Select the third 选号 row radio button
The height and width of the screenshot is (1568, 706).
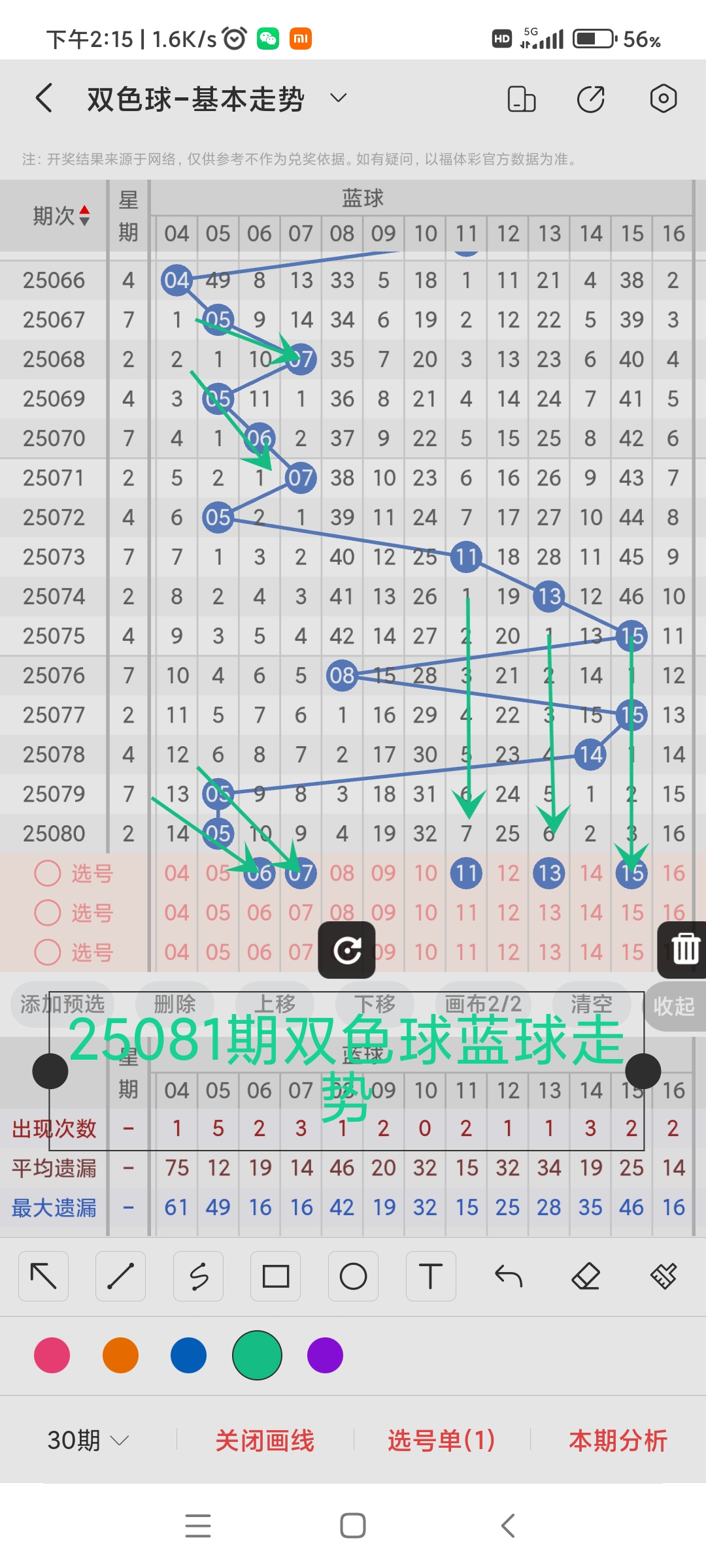pos(48,953)
